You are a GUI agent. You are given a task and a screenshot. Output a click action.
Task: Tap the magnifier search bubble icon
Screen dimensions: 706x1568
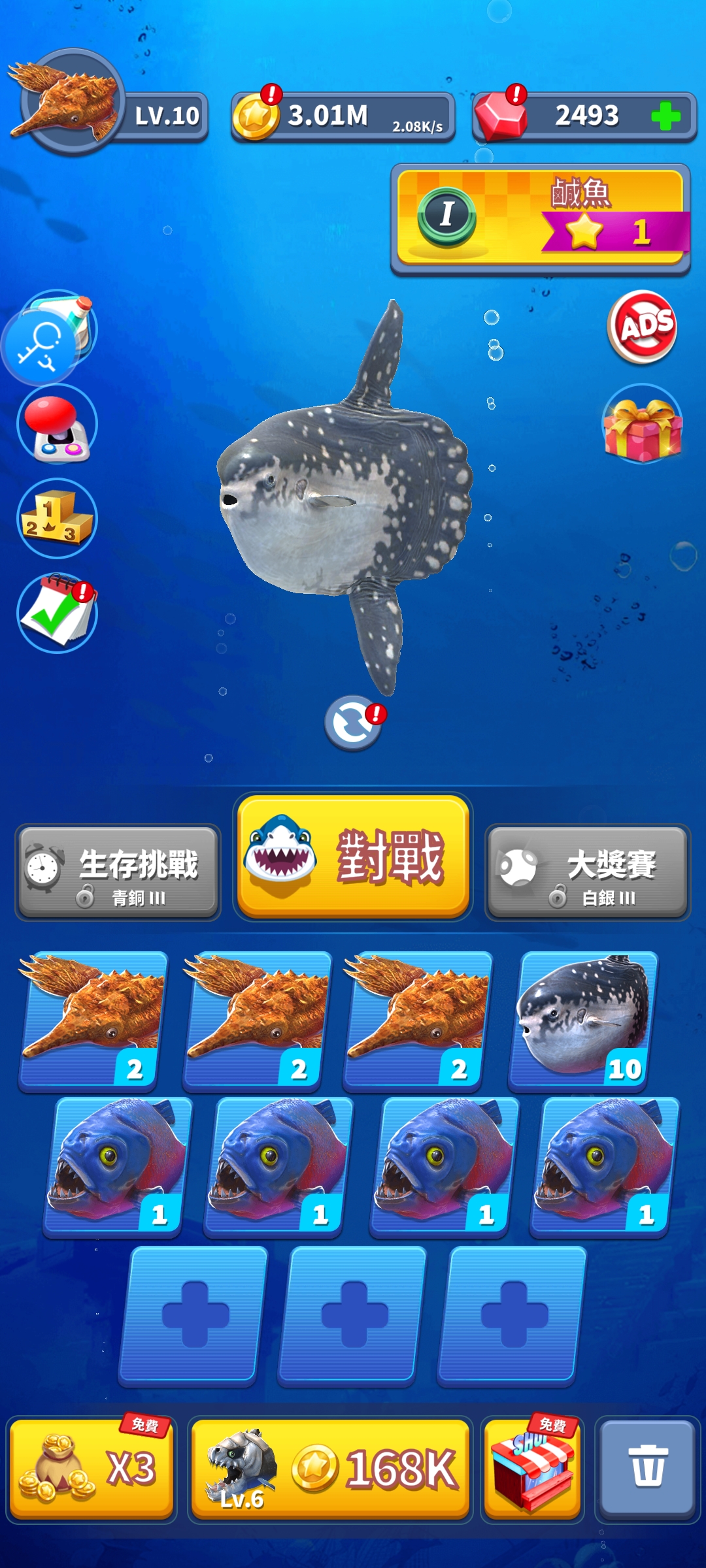click(39, 345)
